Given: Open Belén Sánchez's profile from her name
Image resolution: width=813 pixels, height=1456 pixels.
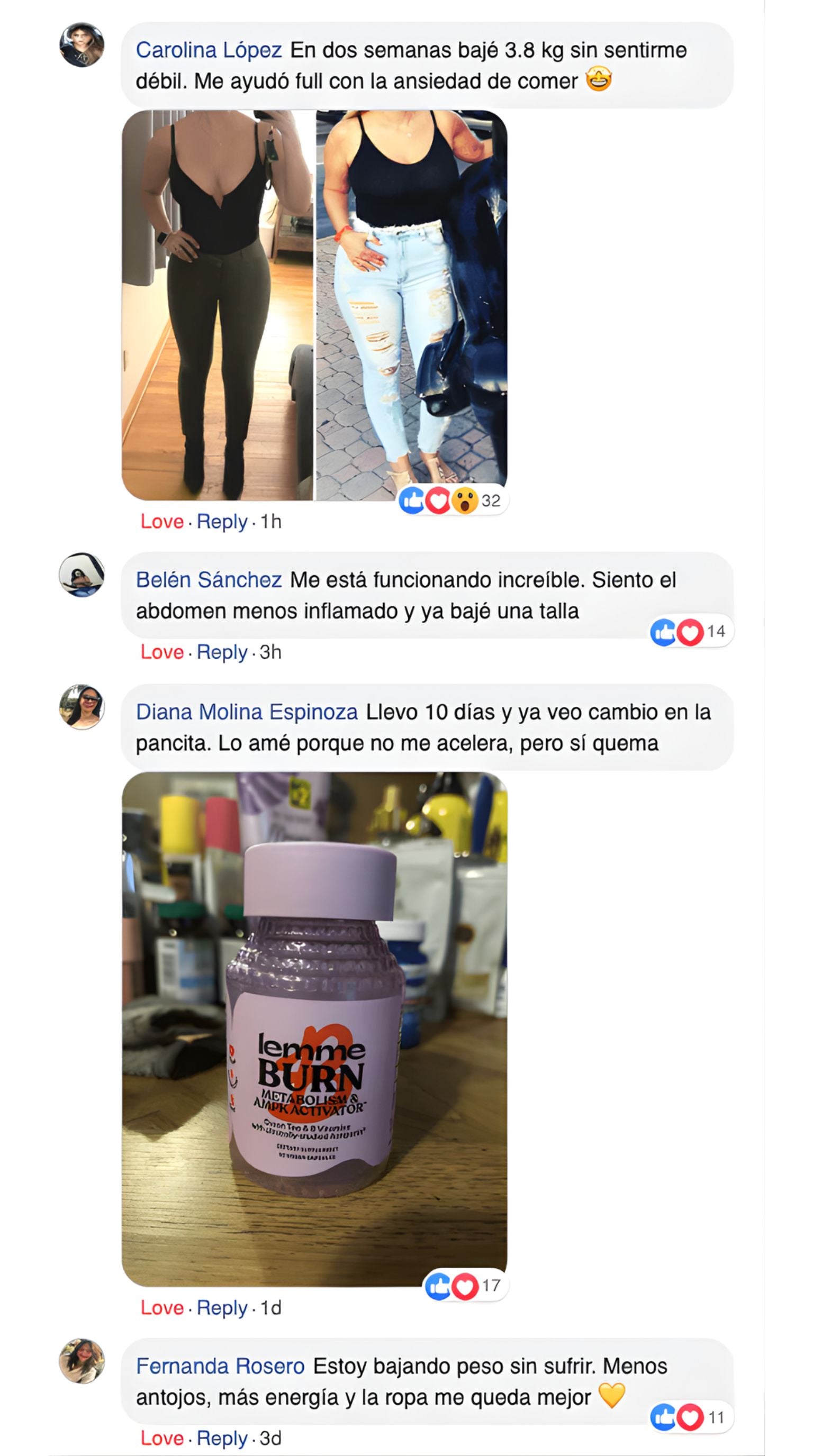Looking at the screenshot, I should pos(209,580).
